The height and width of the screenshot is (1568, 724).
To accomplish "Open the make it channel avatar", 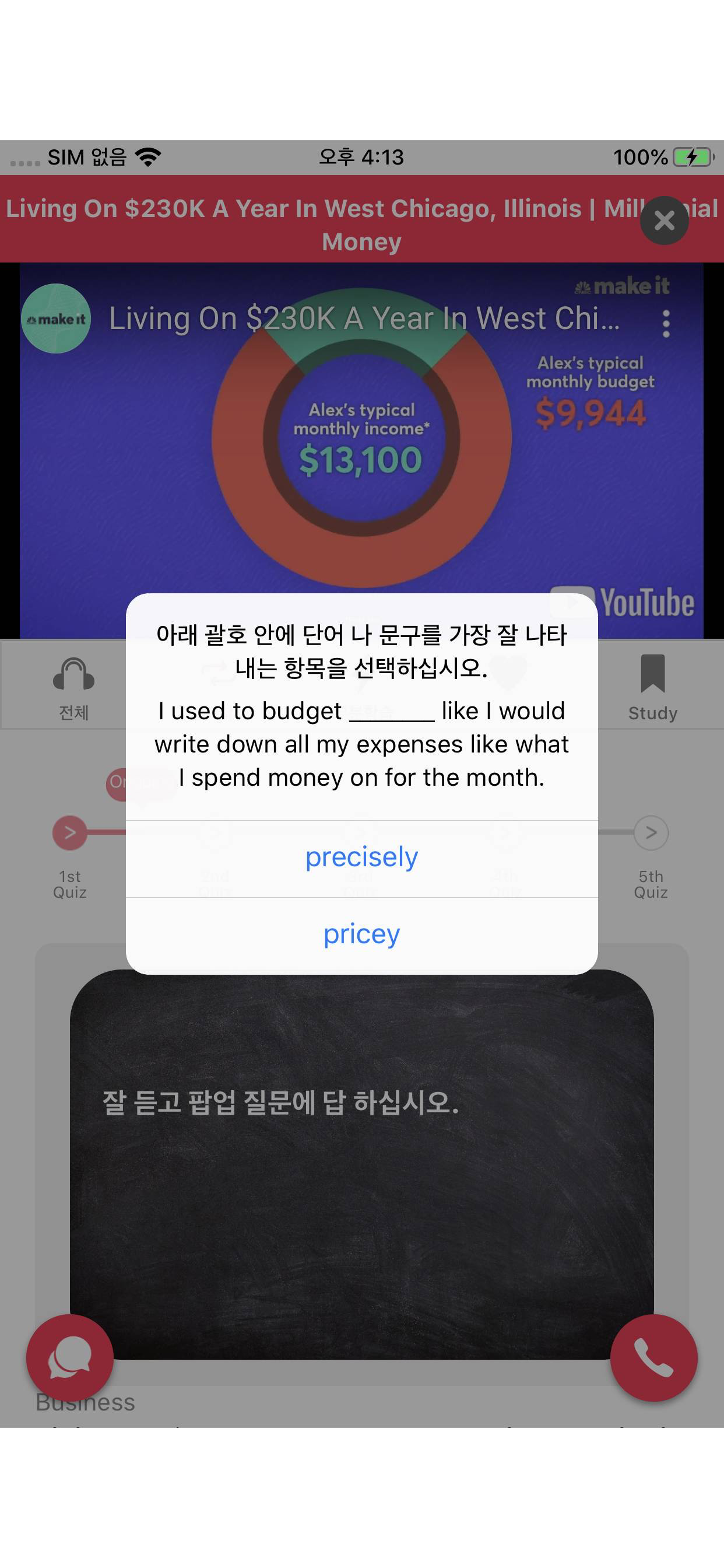I will tap(56, 318).
